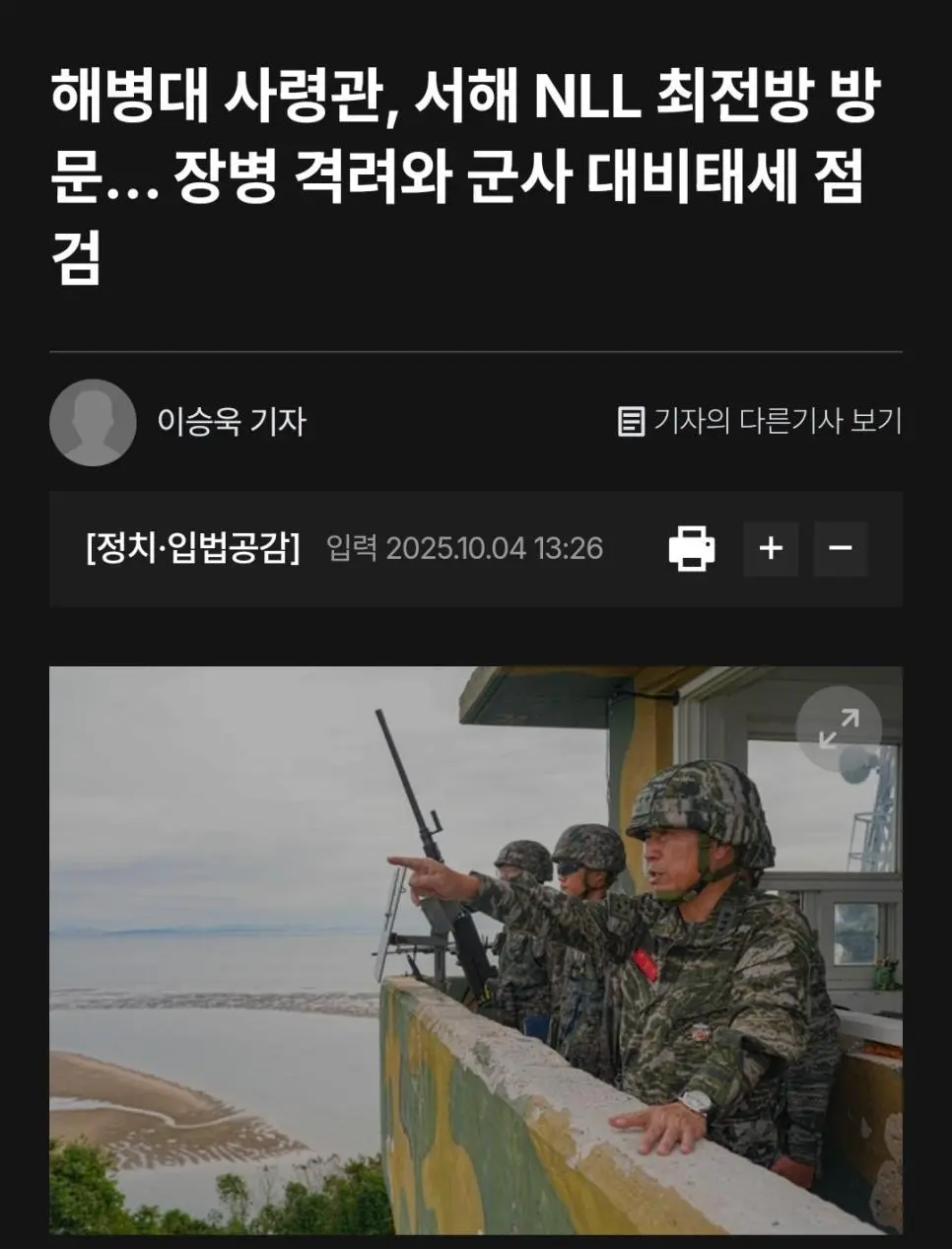Open reporter 이승욱's profile avatar
This screenshot has width=952, height=1249.
[x=93, y=422]
